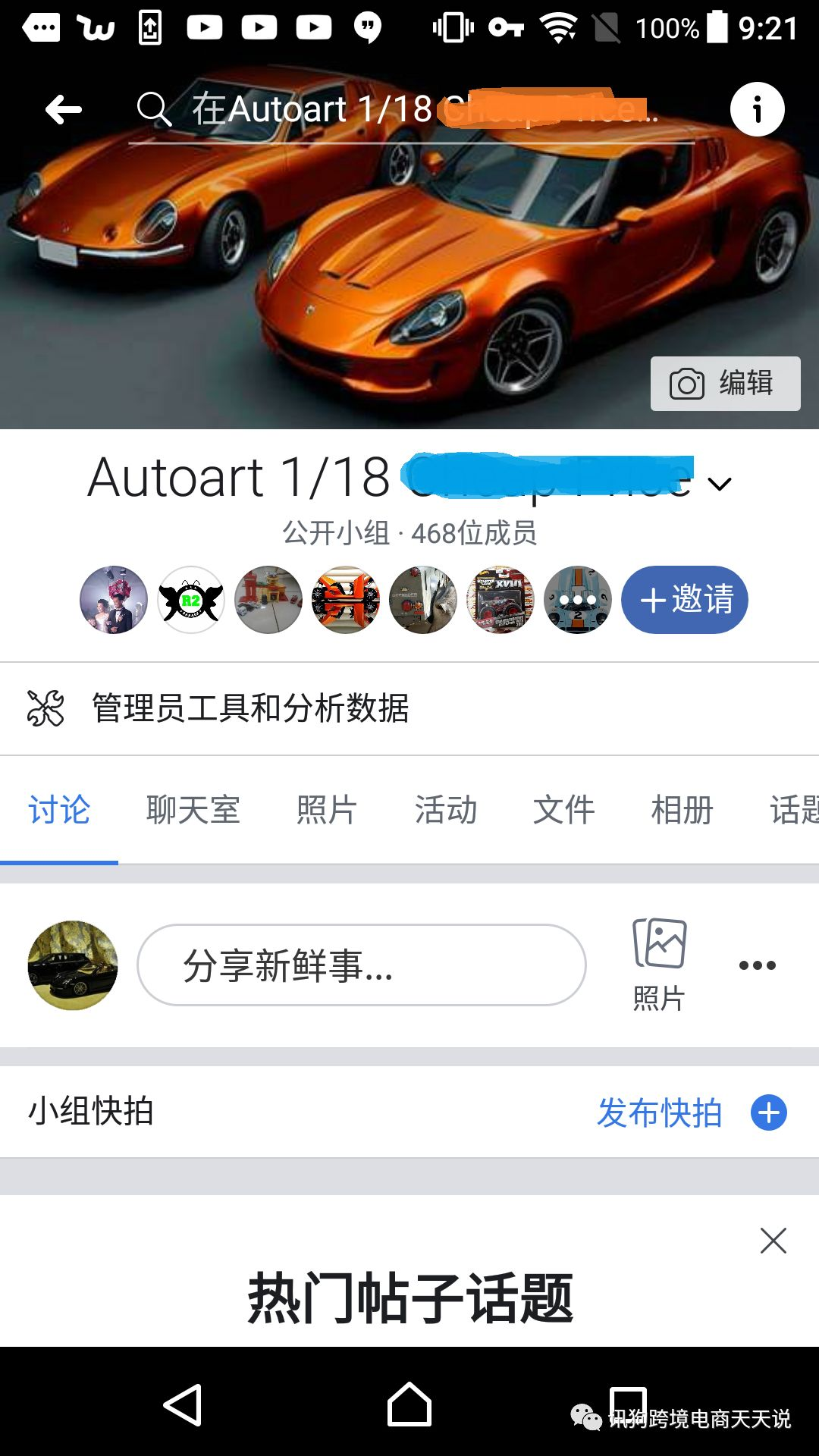Go to the system home screen

pyautogui.click(x=409, y=1404)
